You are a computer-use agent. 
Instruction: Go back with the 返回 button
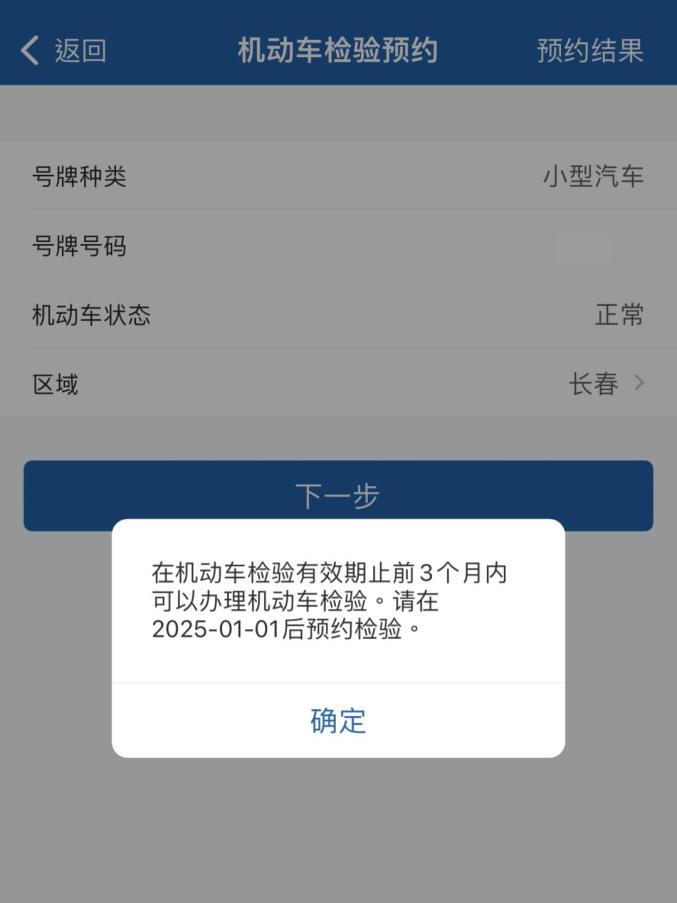(x=64, y=51)
